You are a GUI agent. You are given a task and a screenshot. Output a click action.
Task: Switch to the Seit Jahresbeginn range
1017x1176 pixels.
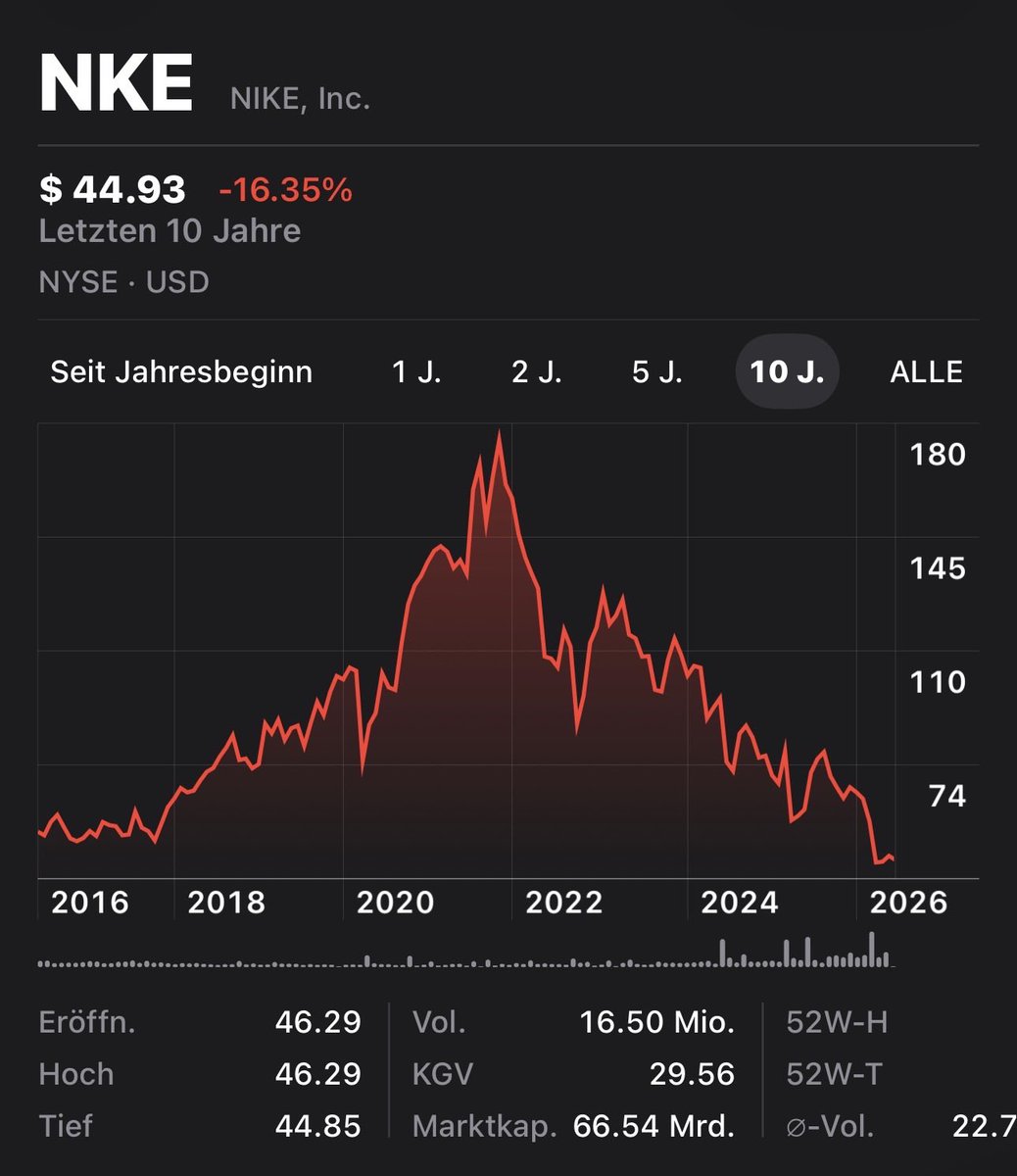(x=181, y=372)
